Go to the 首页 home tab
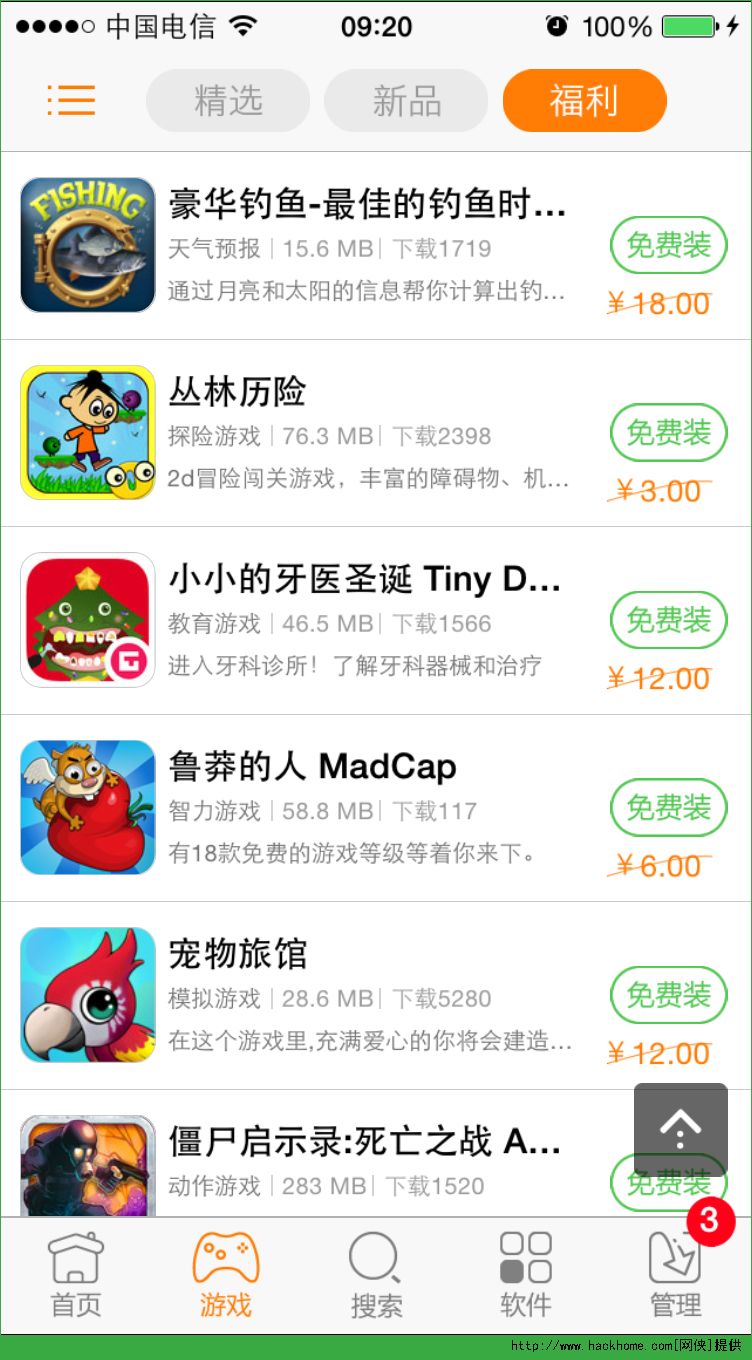 point(76,1275)
